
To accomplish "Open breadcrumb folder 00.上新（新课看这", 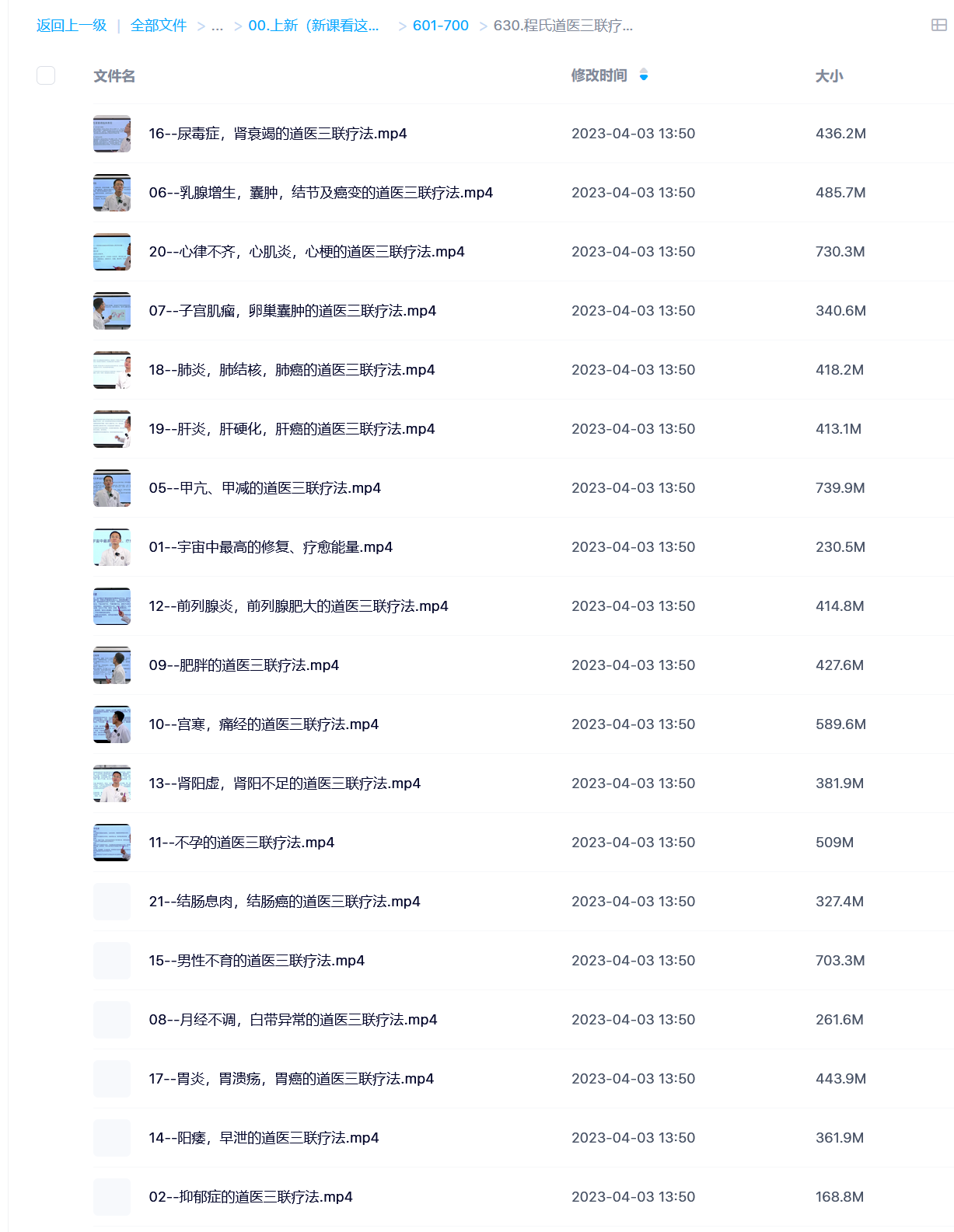I will 313,25.
